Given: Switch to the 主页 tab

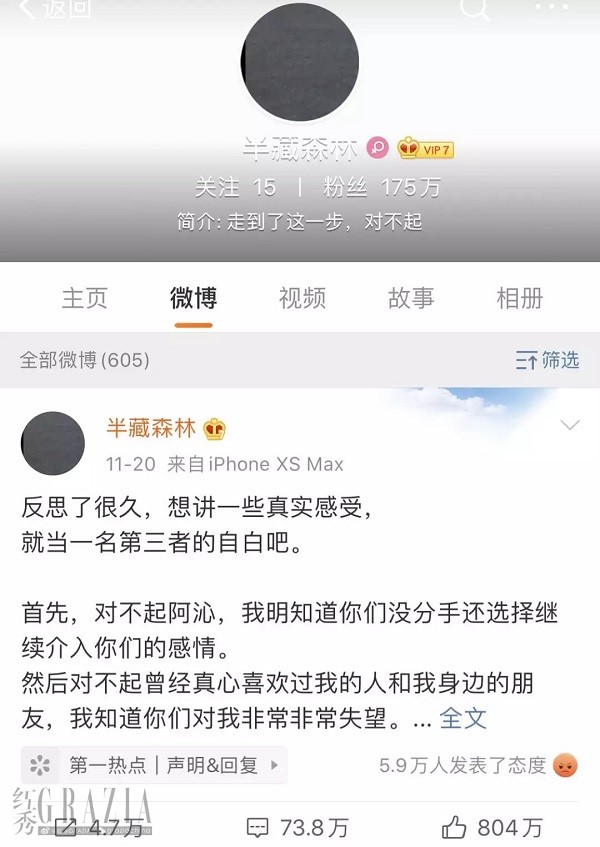Looking at the screenshot, I should (x=84, y=298).
